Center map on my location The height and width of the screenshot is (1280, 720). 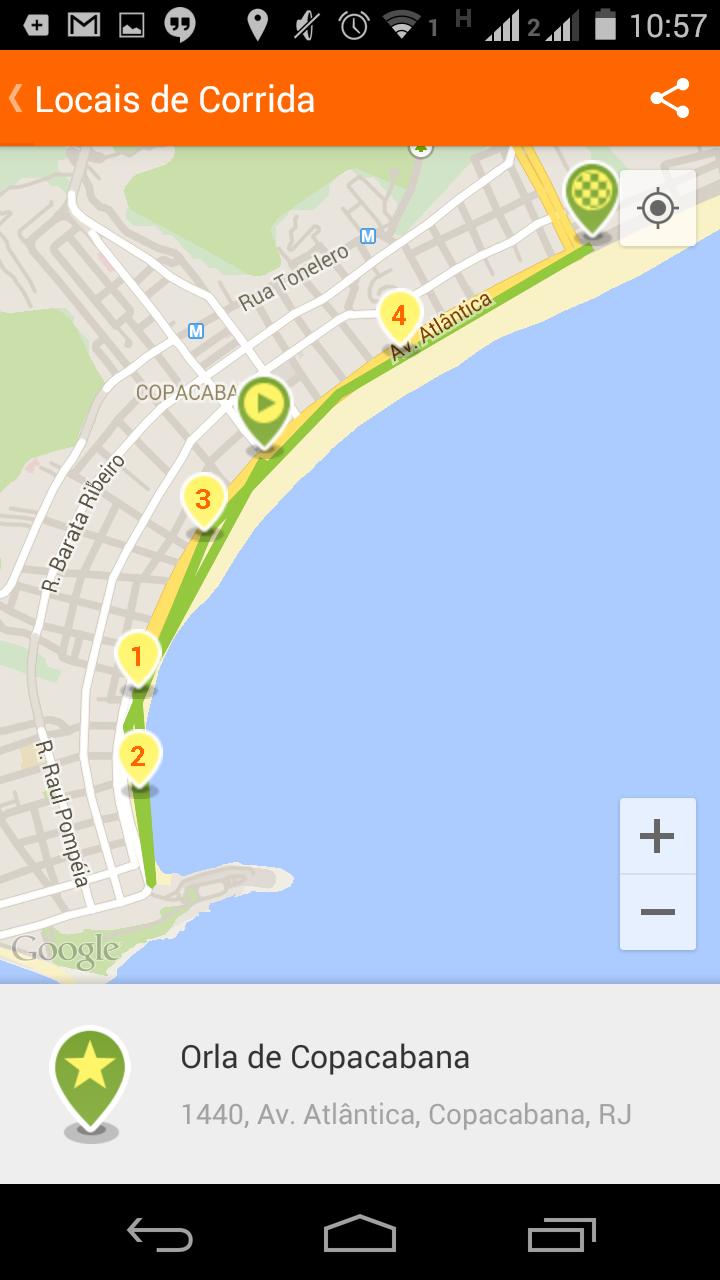[x=657, y=208]
